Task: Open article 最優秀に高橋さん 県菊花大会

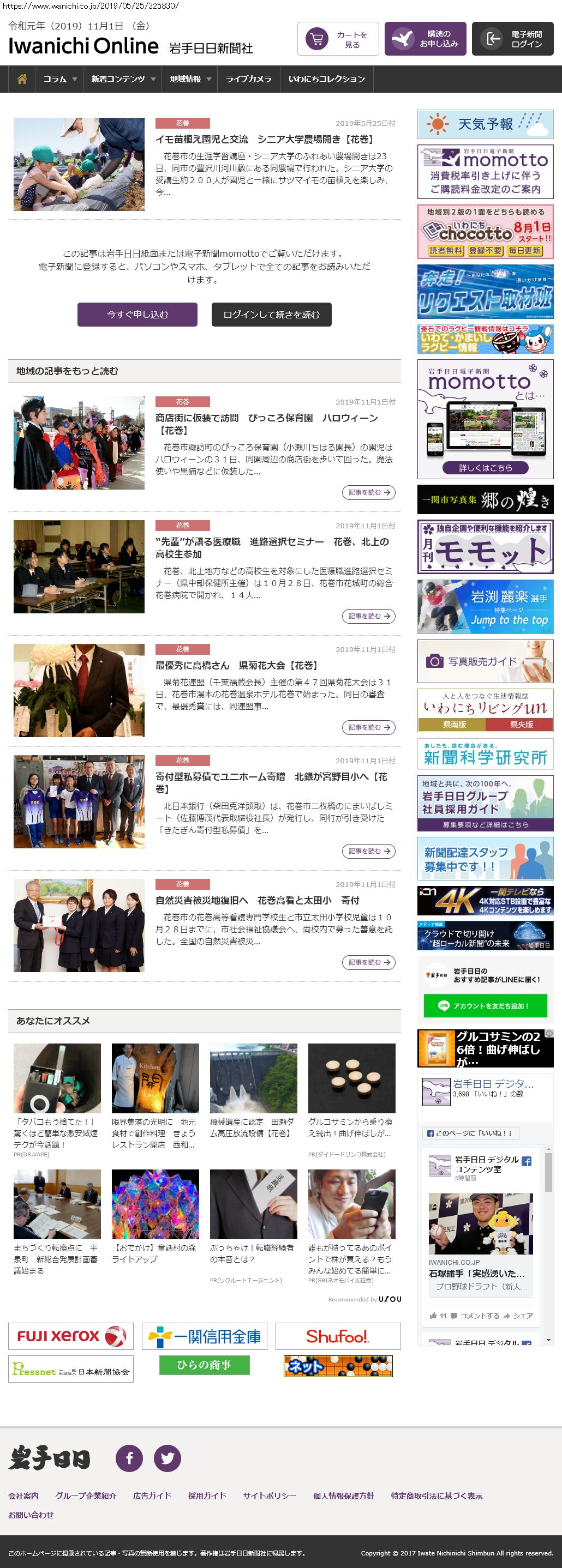Action: pos(236,665)
